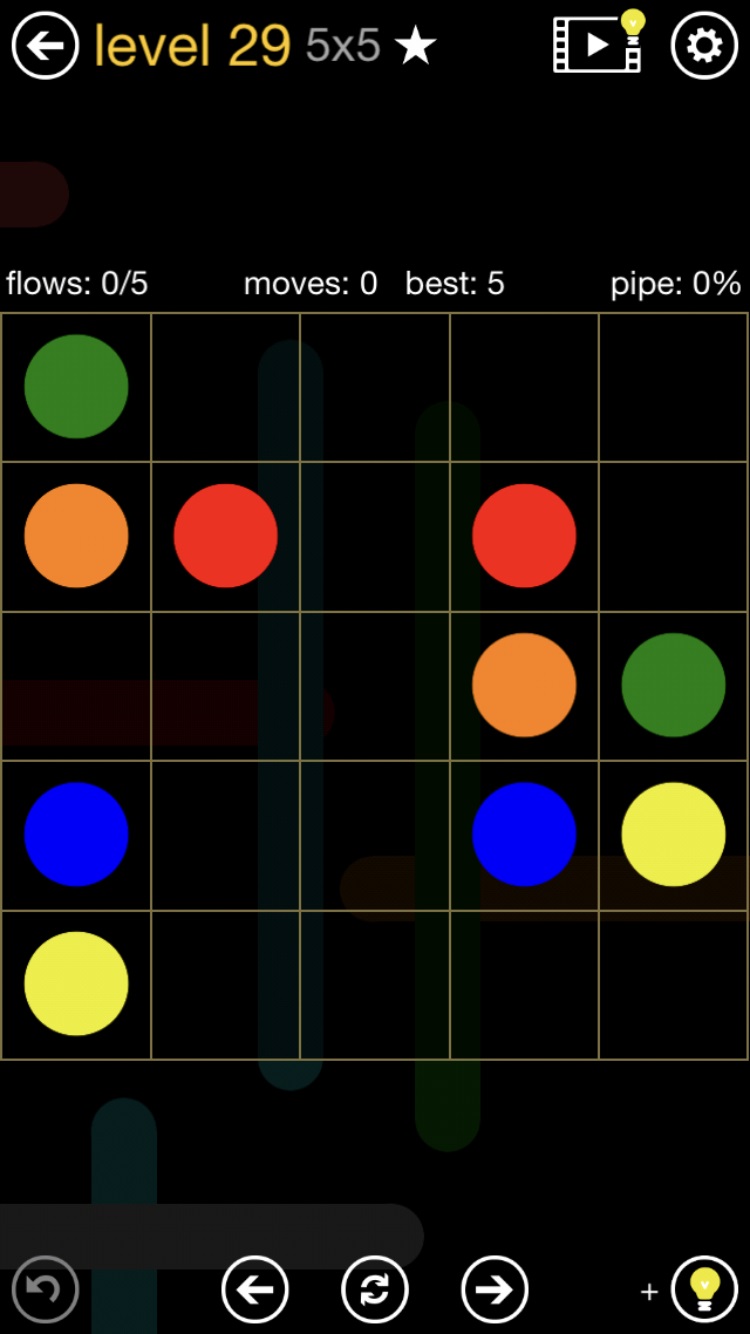Viewport: 750px width, 1334px height.
Task: Go to the previous level
Action: point(255,1289)
